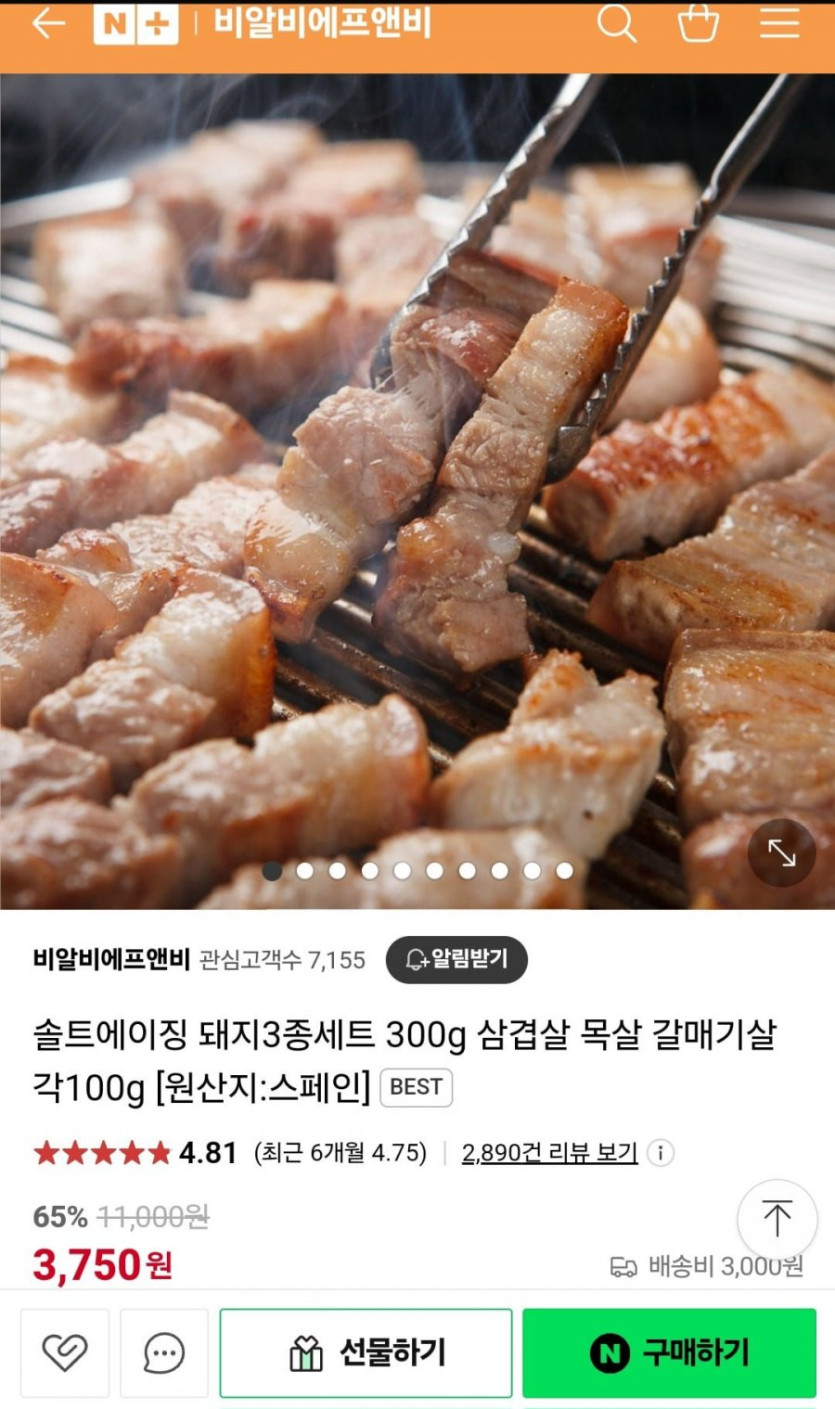Tap 선물하기 to send as gift

click(x=366, y=1353)
